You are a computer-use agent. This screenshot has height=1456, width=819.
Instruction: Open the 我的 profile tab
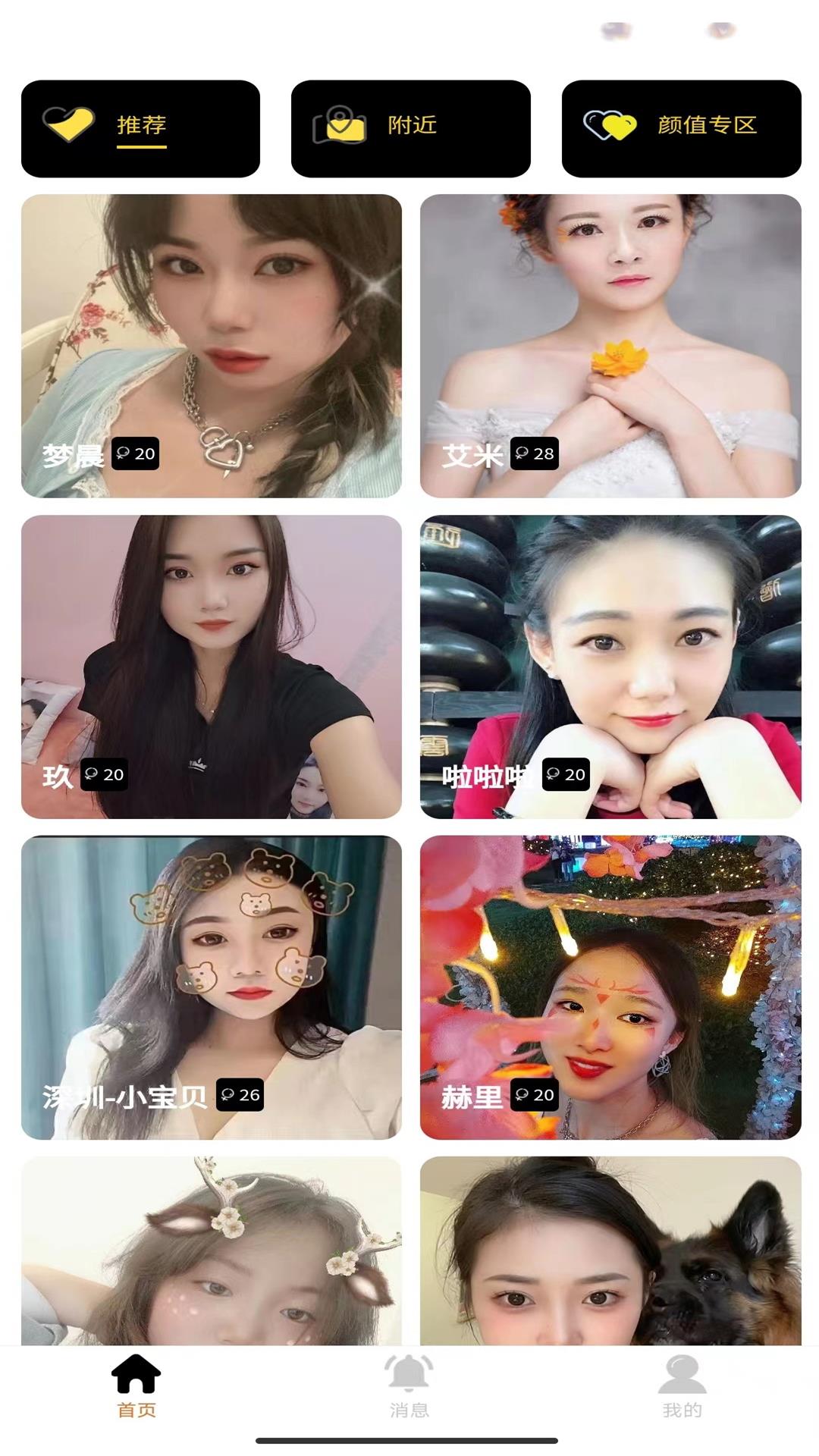coord(682,1387)
